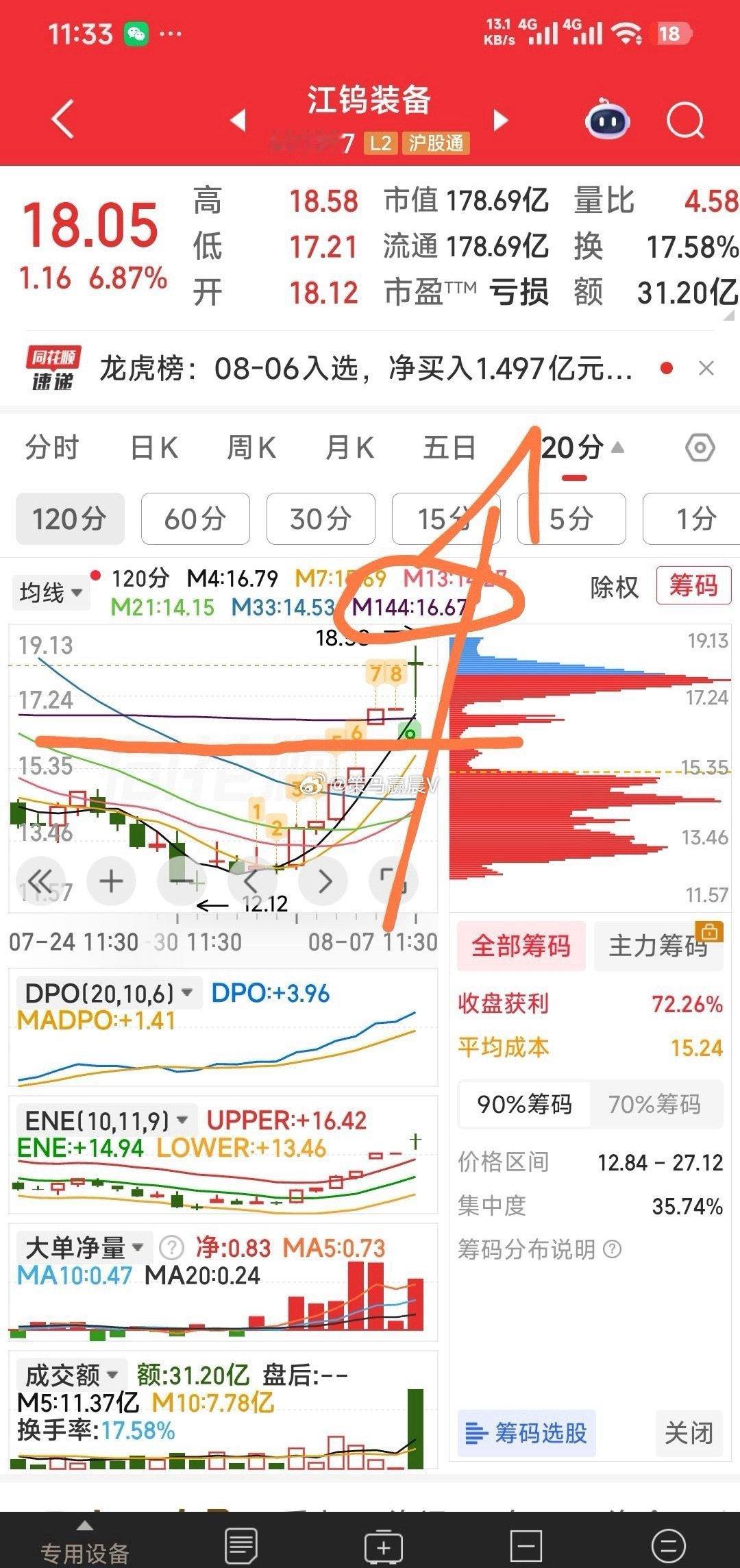Open the 均线 indicator dropdown
The image size is (740, 1568).
pyautogui.click(x=51, y=592)
